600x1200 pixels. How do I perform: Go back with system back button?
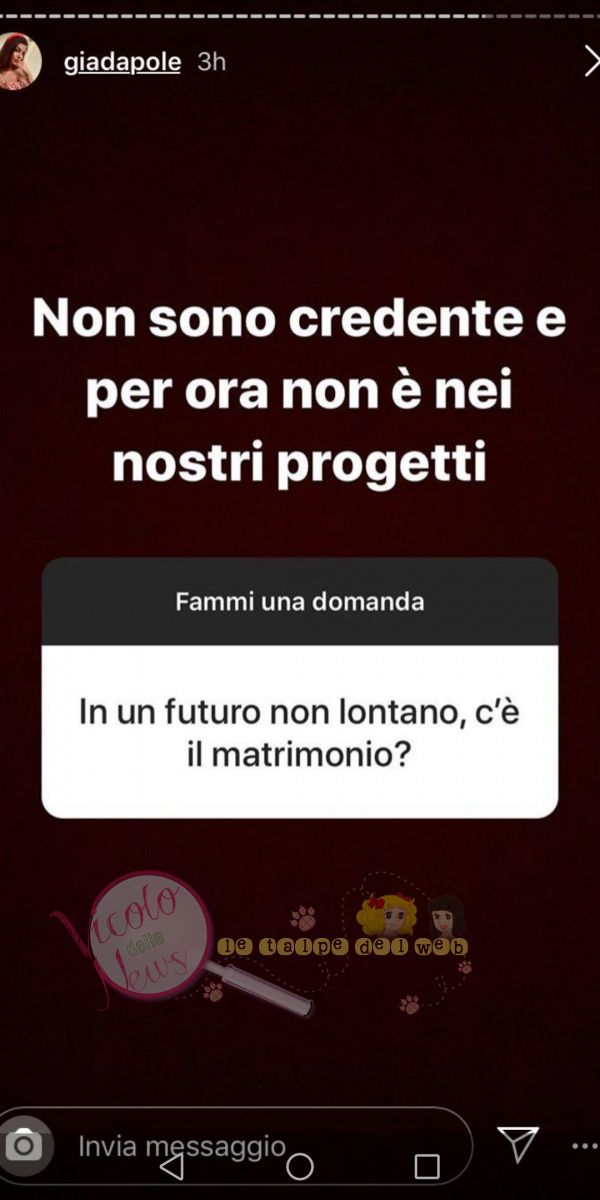pyautogui.click(x=172, y=1167)
